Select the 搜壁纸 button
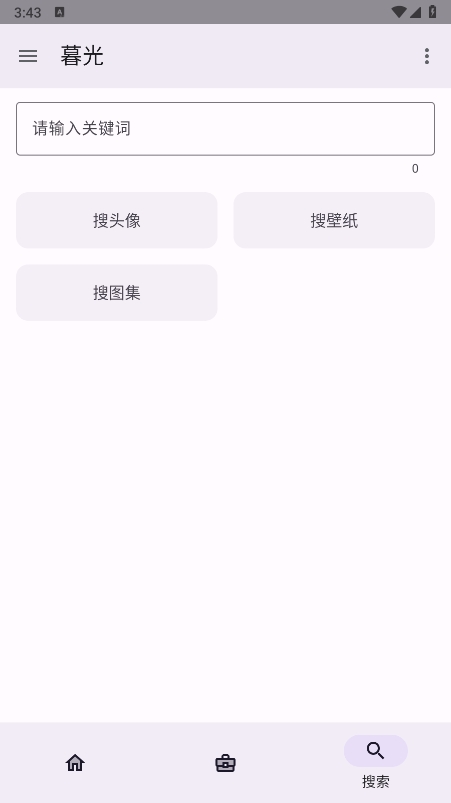 (334, 220)
